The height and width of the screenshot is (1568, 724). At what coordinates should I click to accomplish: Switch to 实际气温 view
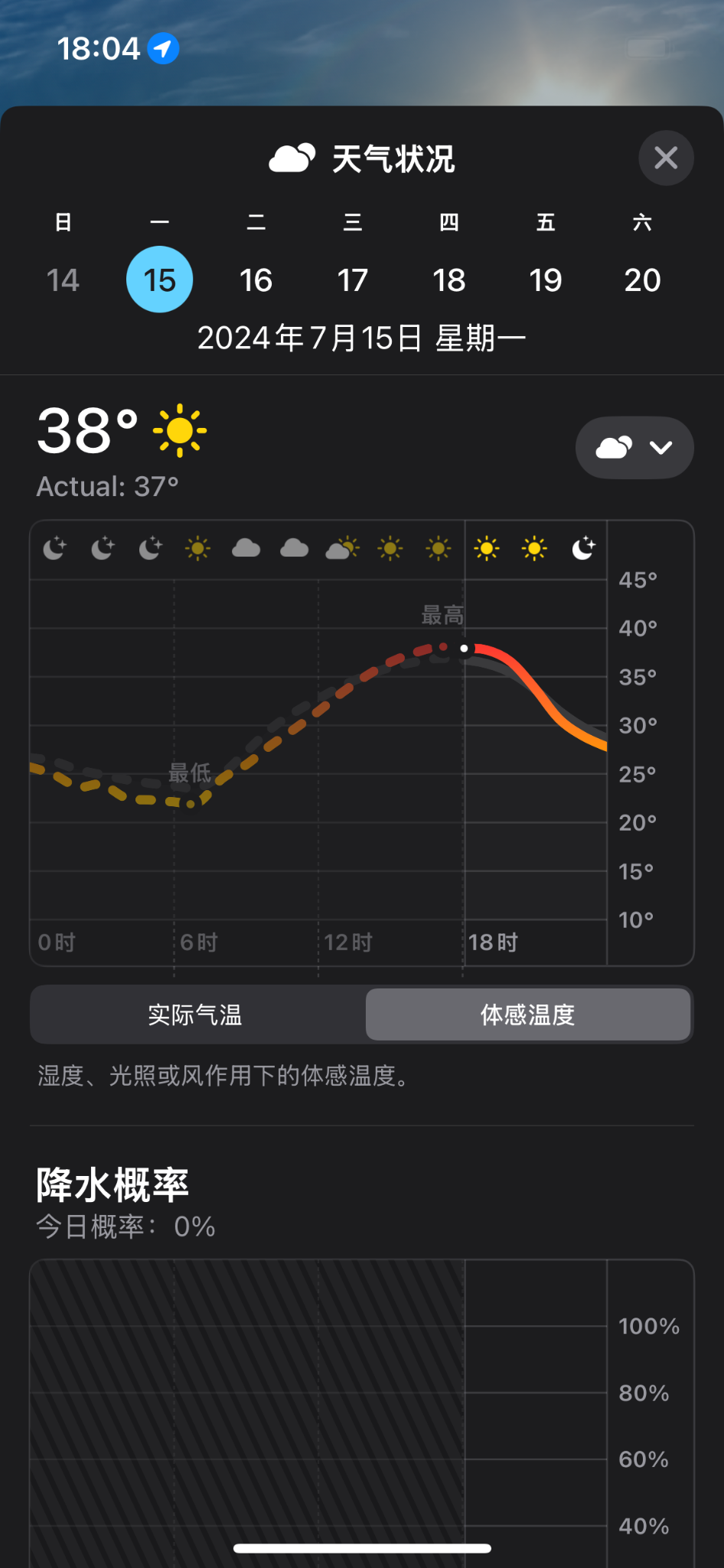(x=196, y=1014)
